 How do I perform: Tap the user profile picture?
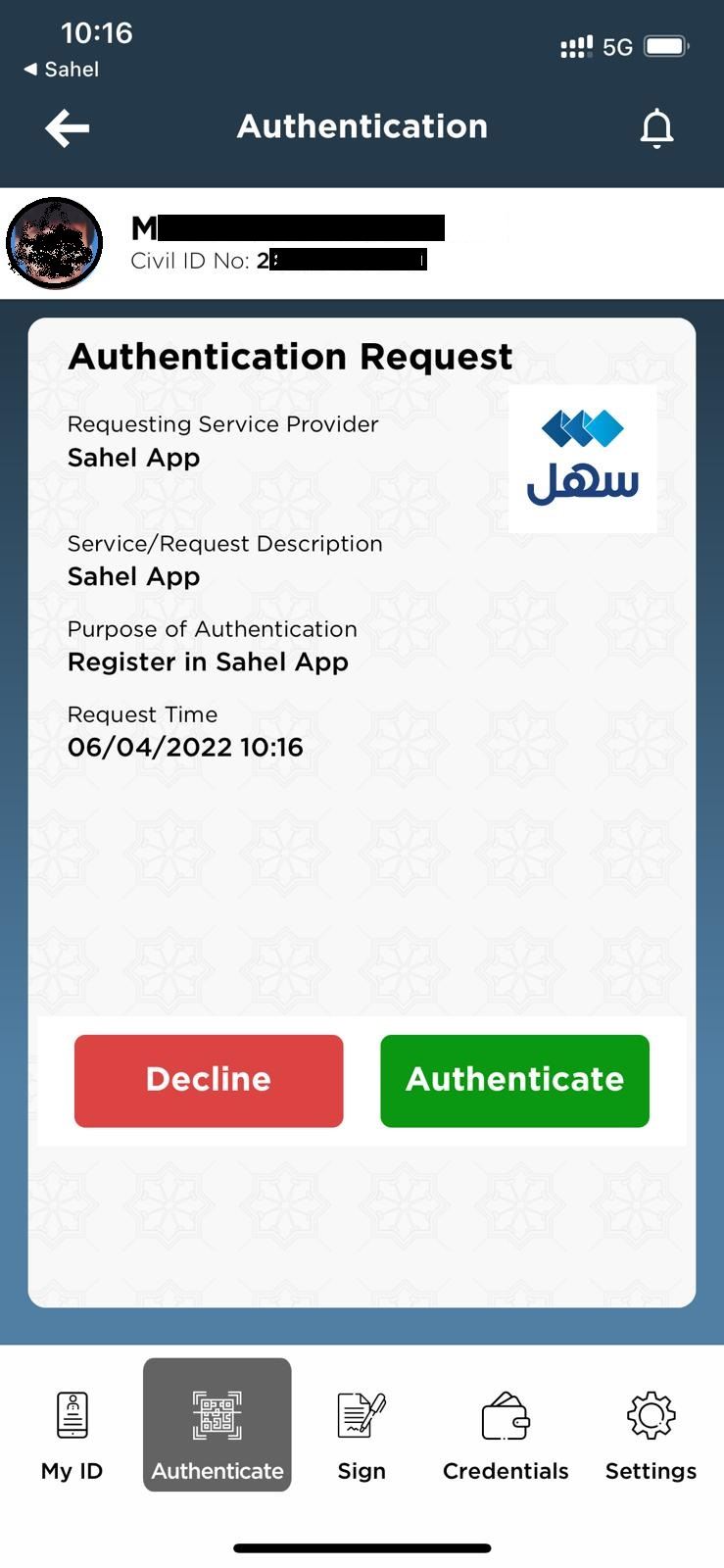click(x=54, y=243)
